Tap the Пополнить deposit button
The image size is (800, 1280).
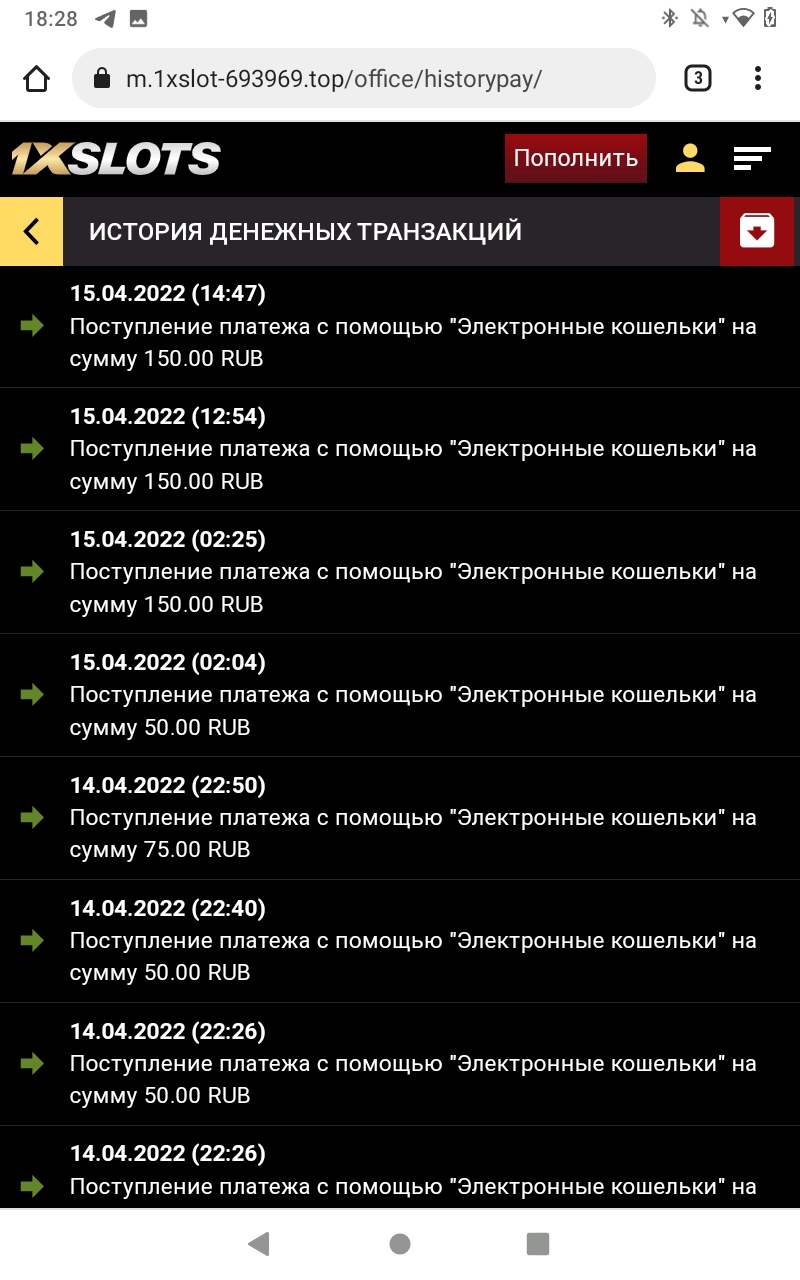[x=575, y=158]
